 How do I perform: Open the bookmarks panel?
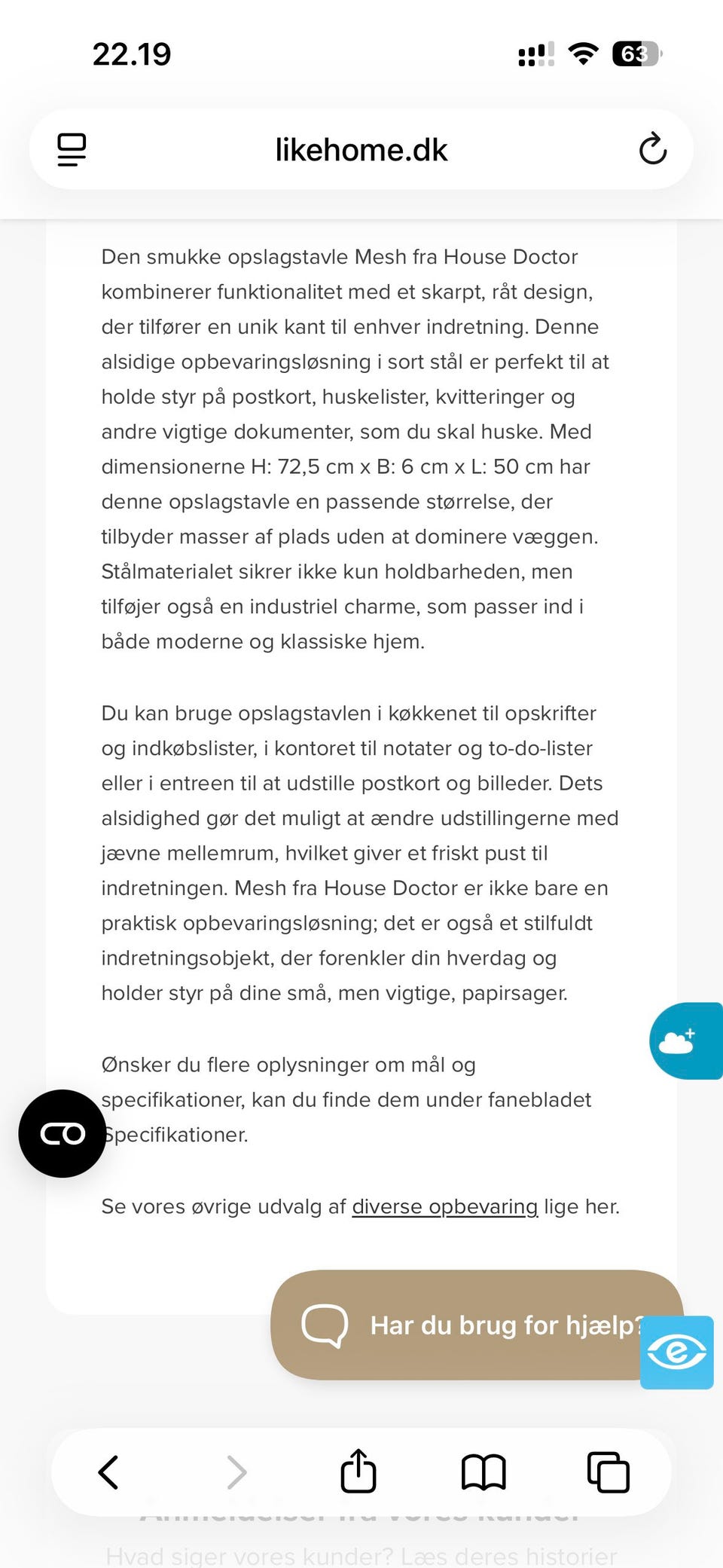click(x=482, y=1471)
